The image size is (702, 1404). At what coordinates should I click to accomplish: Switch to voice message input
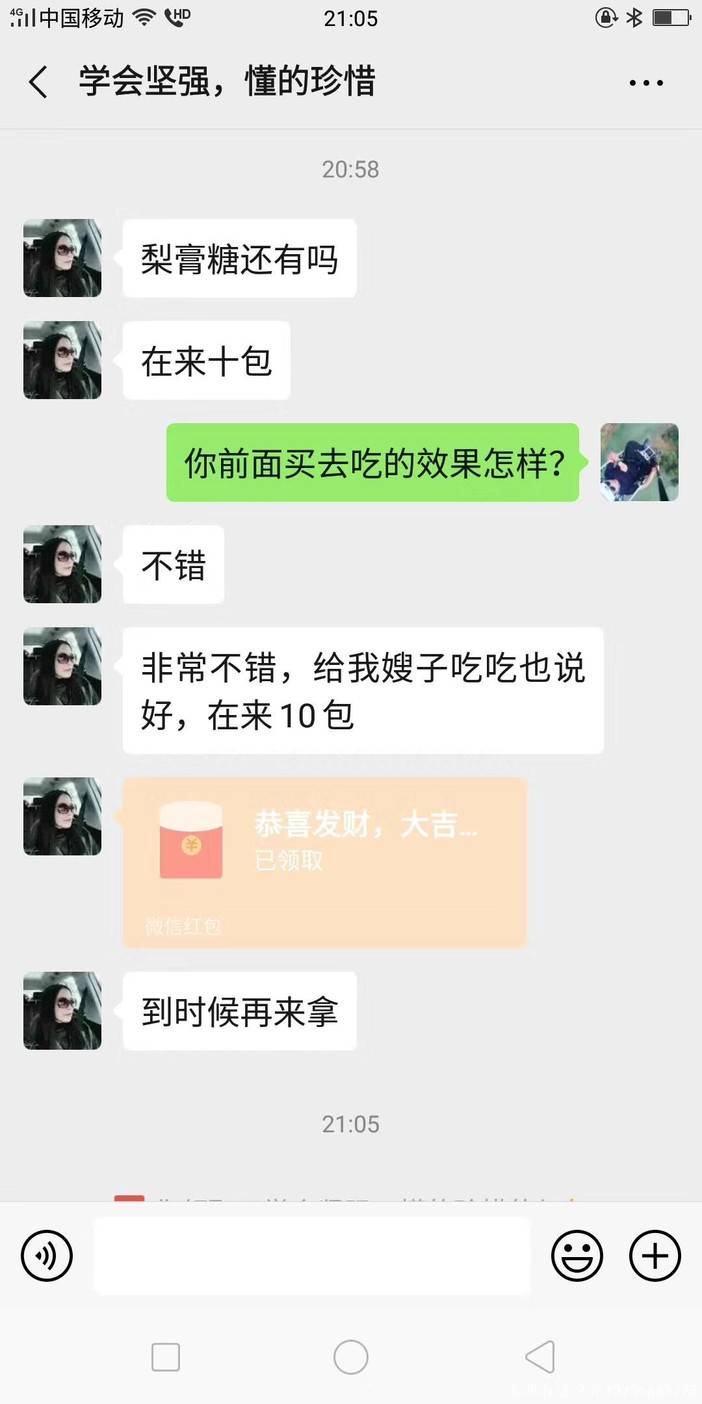[47, 1256]
